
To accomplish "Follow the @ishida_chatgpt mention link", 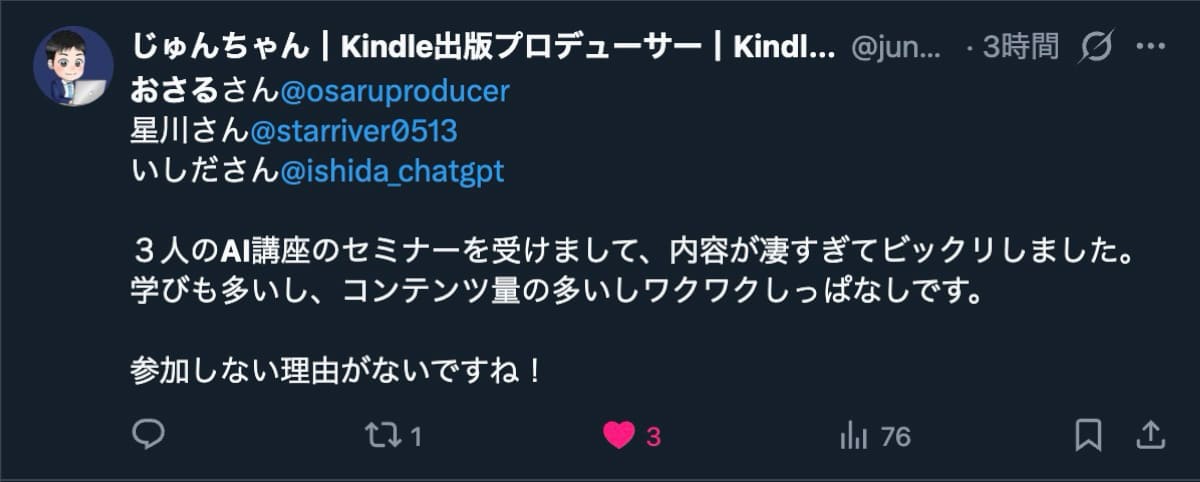I will (392, 171).
